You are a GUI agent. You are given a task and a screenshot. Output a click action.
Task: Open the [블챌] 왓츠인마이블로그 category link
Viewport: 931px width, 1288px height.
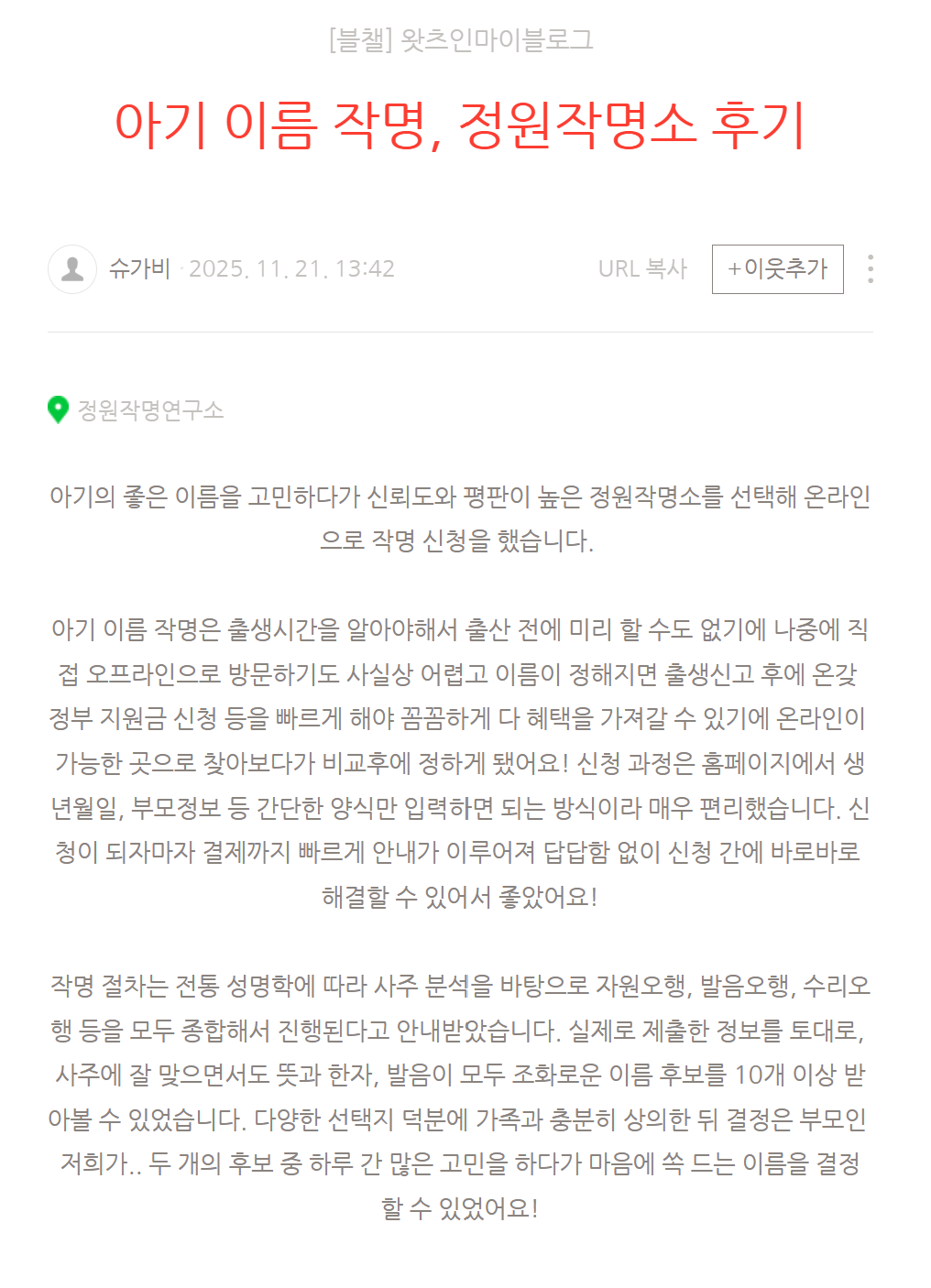[461, 39]
